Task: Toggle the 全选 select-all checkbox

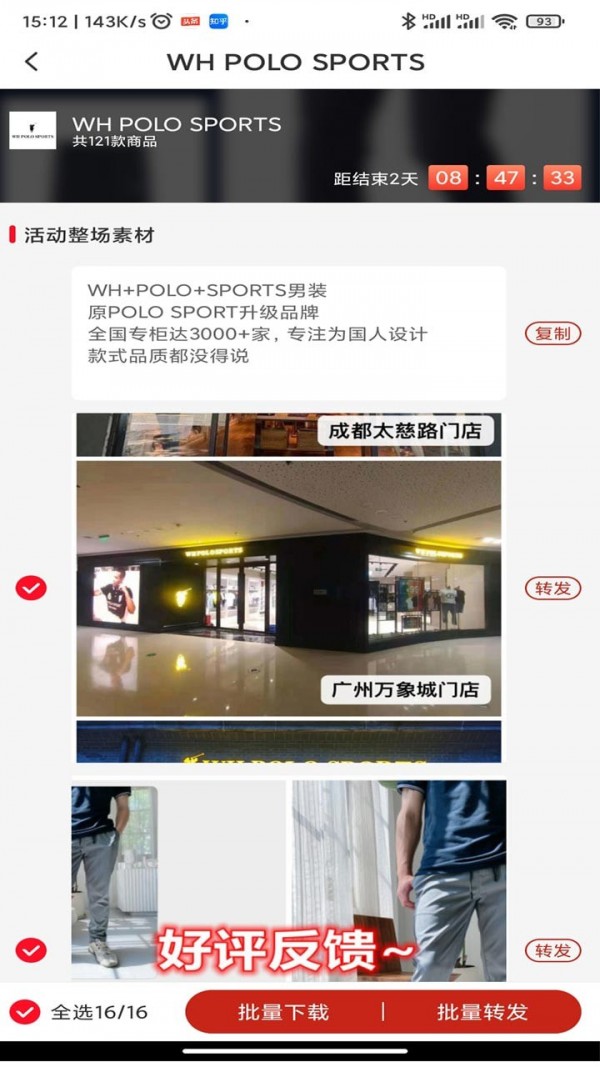Action: click(x=25, y=1012)
